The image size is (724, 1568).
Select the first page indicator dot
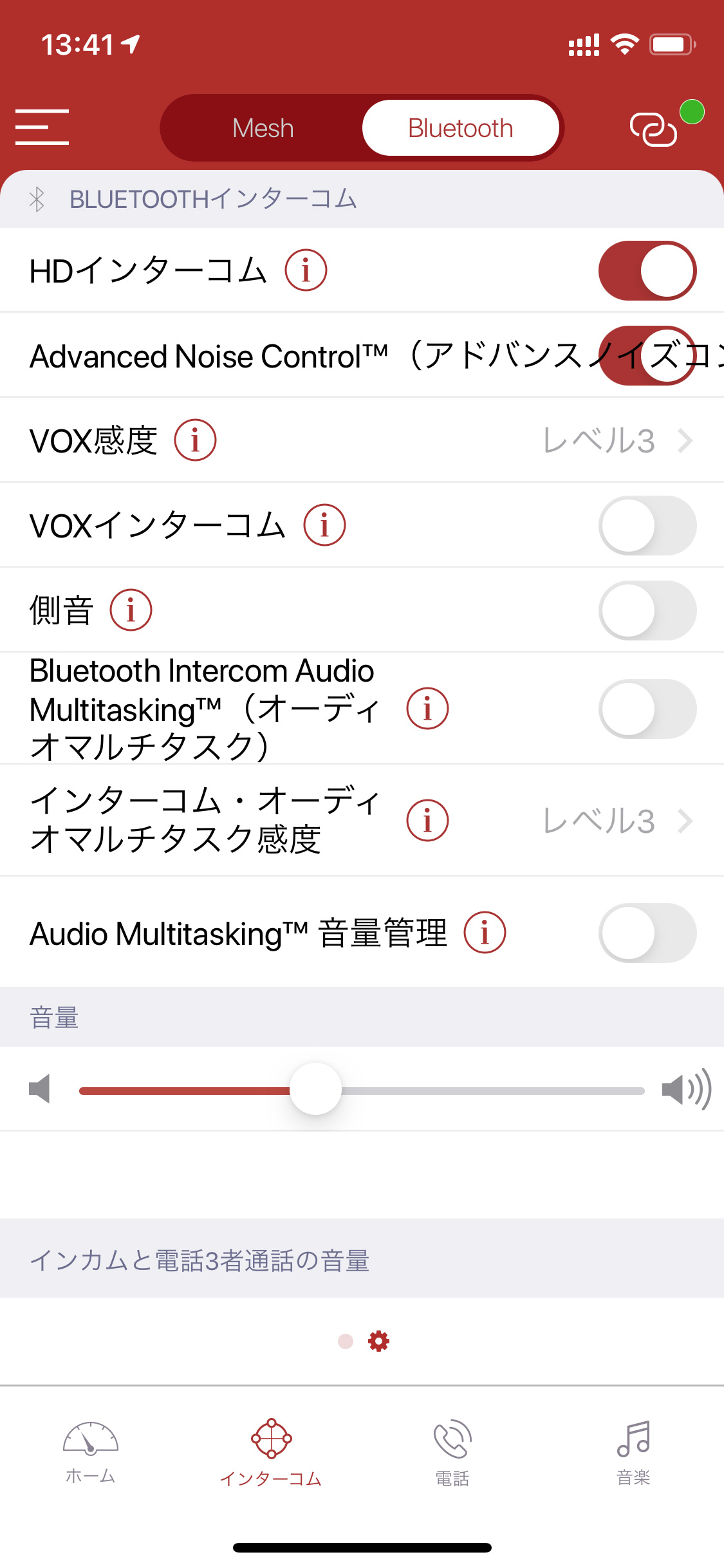pyautogui.click(x=346, y=1341)
